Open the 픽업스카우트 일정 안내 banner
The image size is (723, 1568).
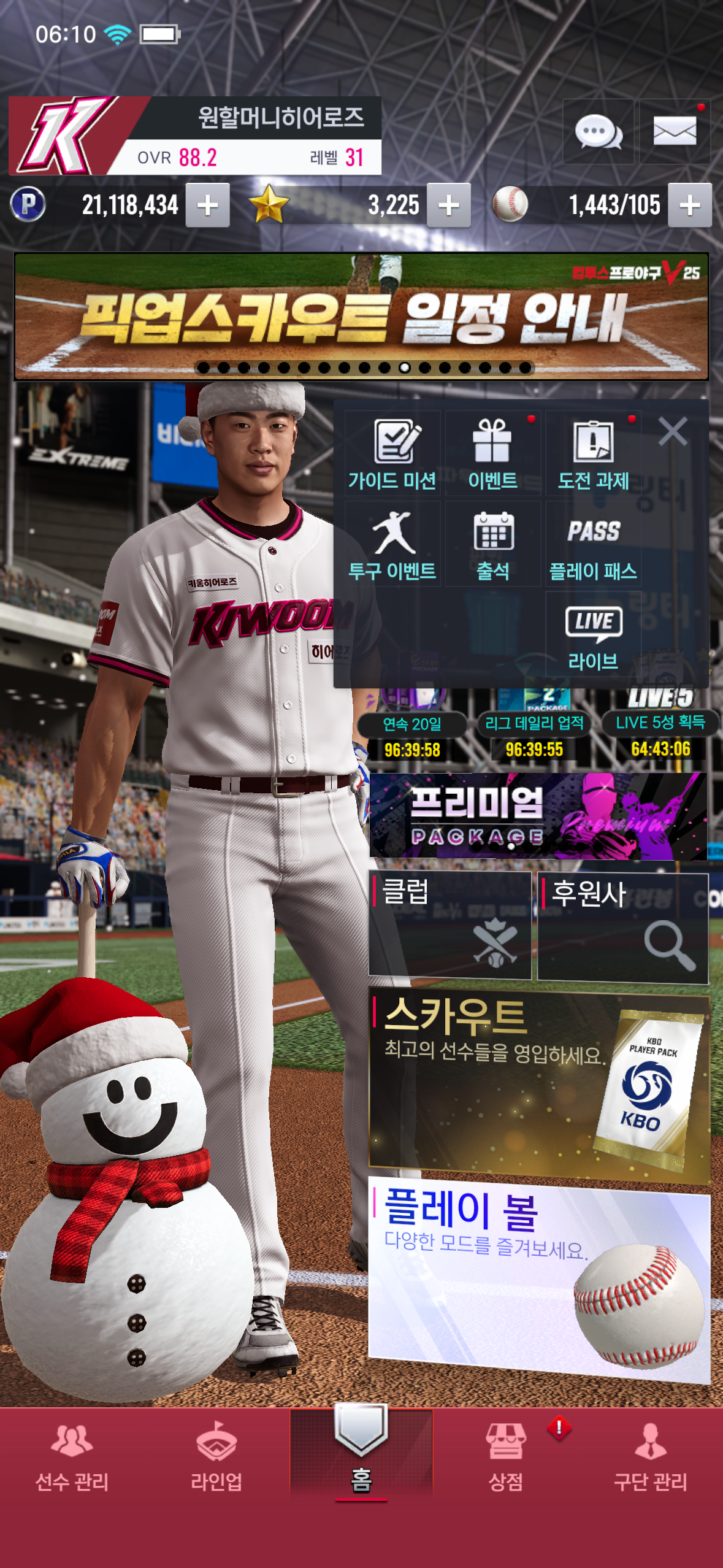tap(361, 317)
